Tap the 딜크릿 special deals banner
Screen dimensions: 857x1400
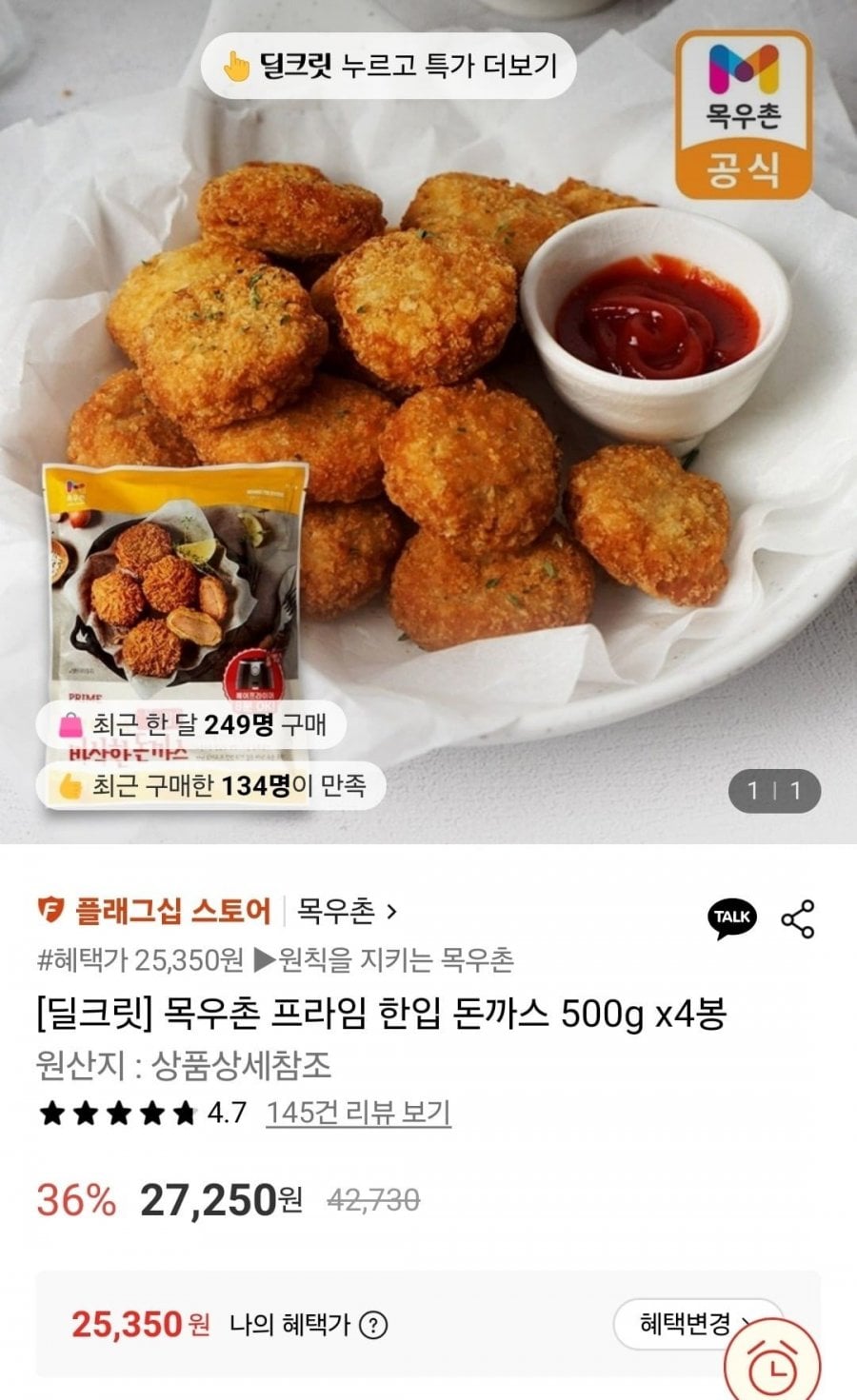coord(388,66)
